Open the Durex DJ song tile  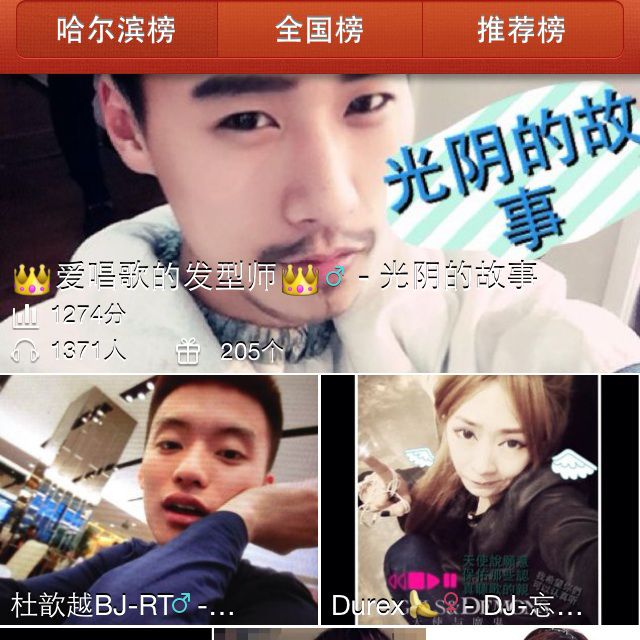(x=478, y=500)
